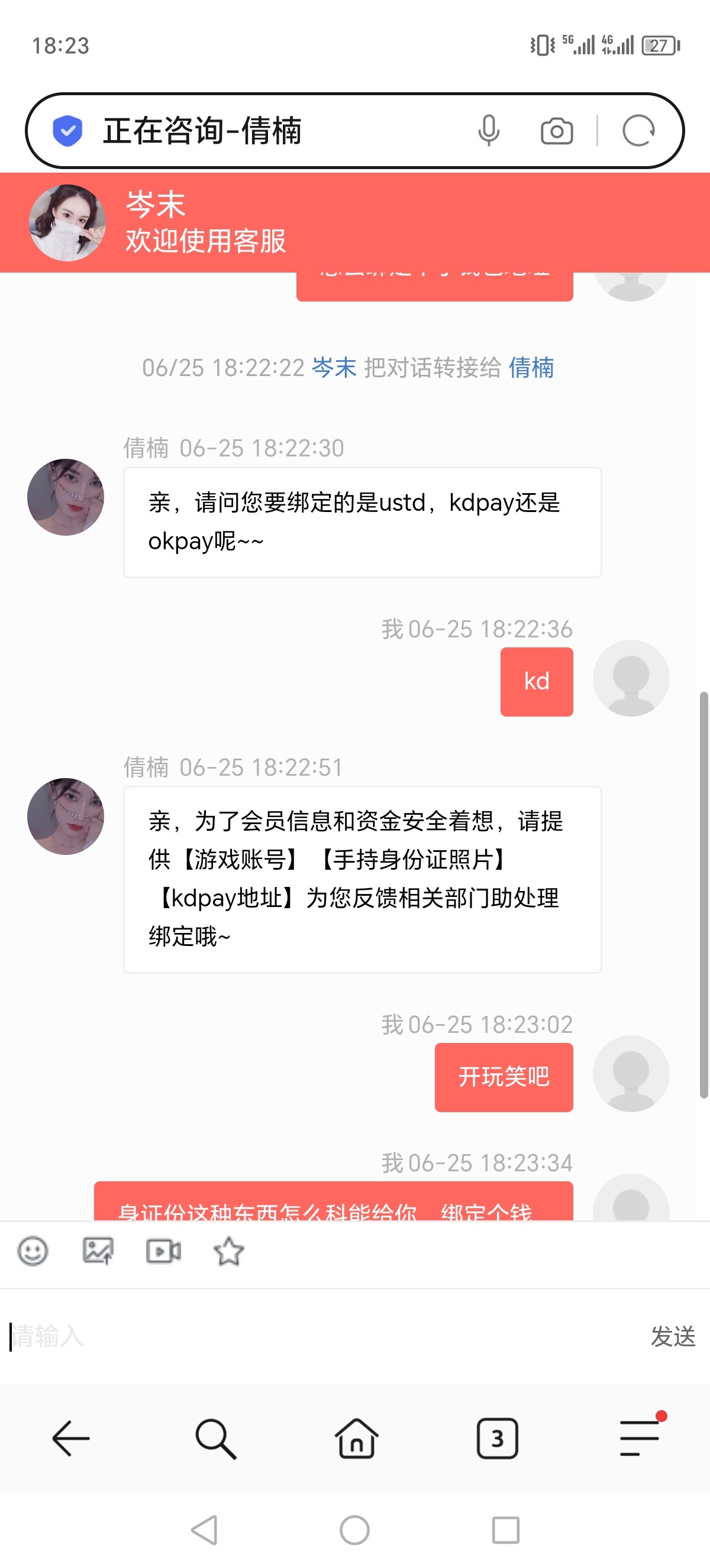Tap the blue 倩楠 link in transfer notice
This screenshot has width=710, height=1568.
(531, 368)
